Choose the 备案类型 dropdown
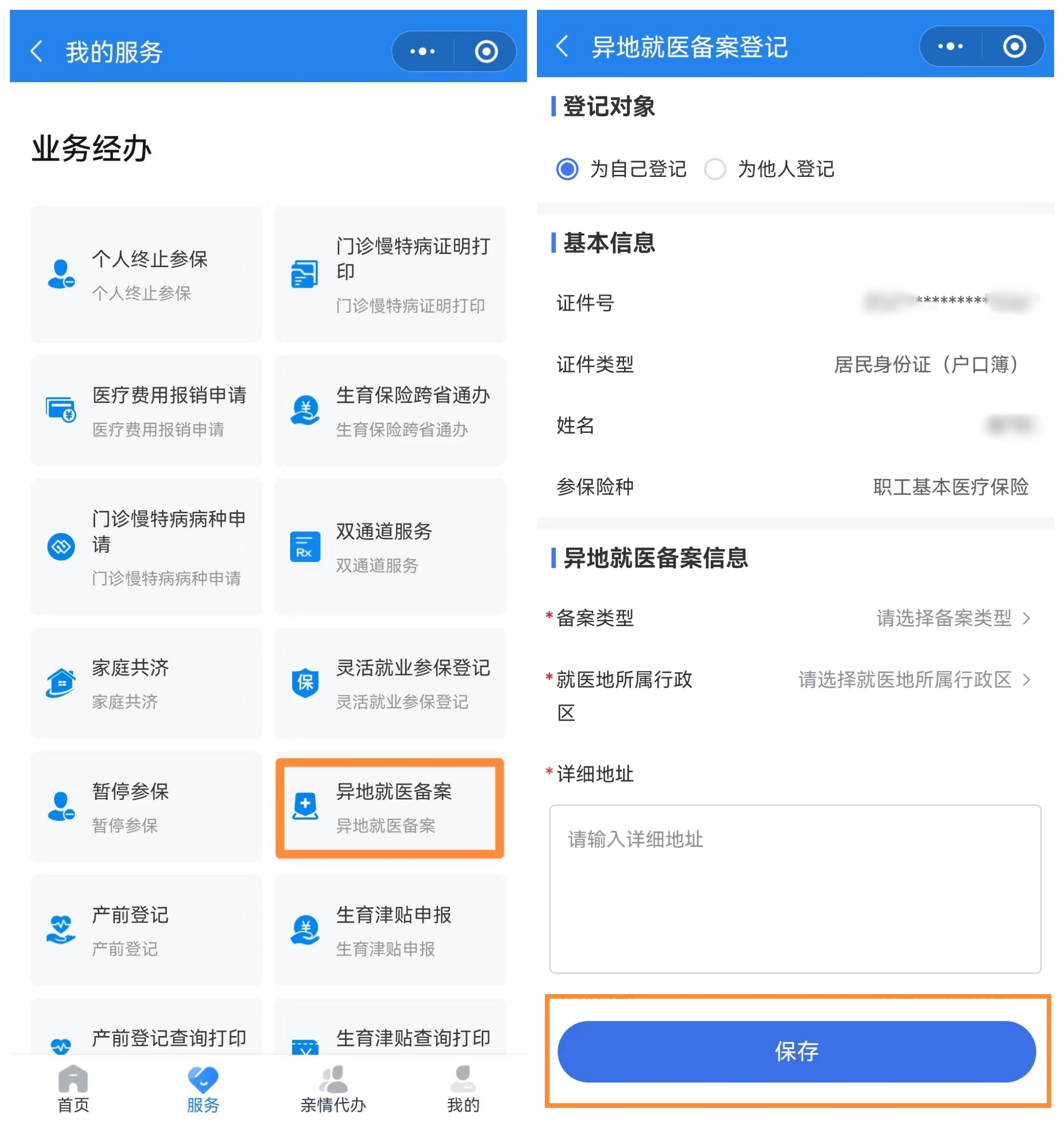The height and width of the screenshot is (1134, 1064). point(952,618)
